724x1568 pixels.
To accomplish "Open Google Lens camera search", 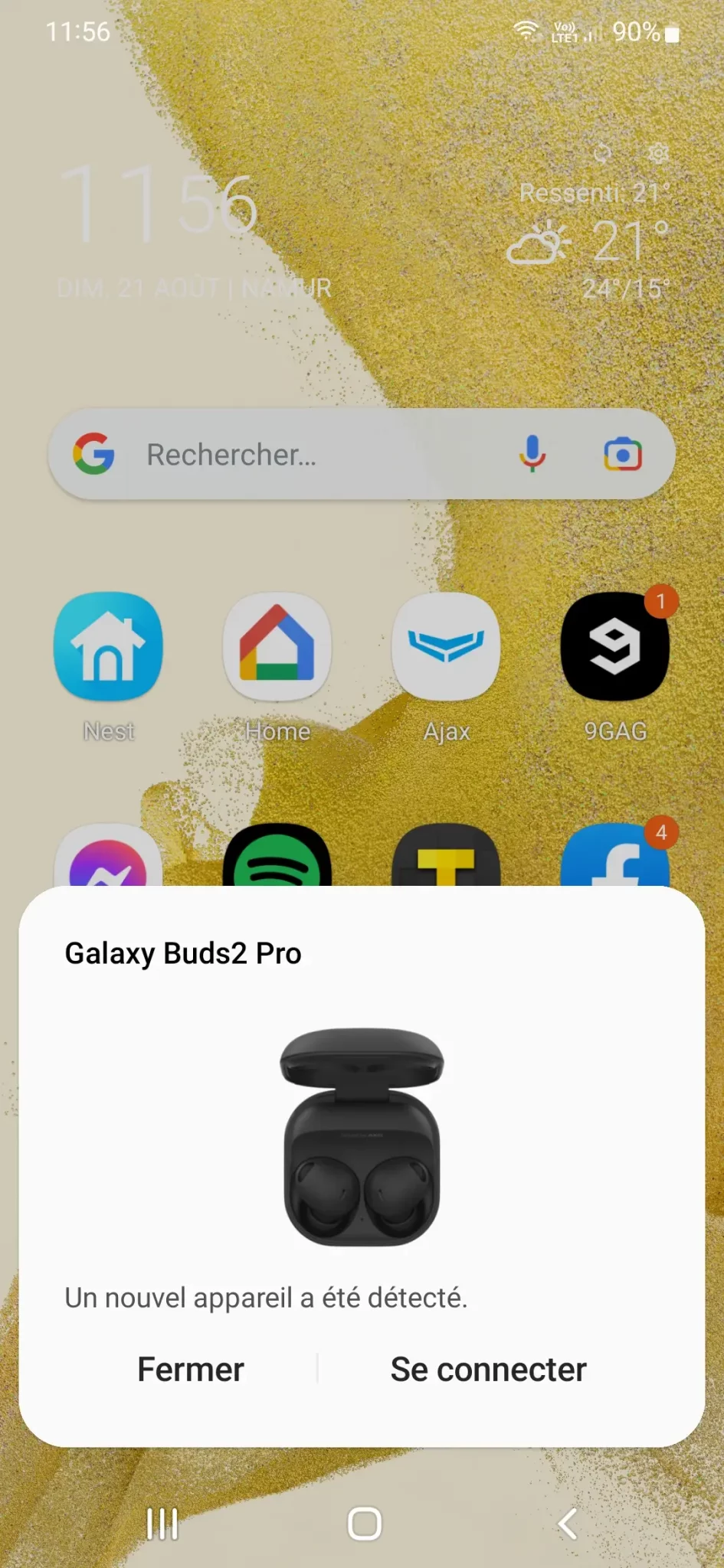I will pyautogui.click(x=623, y=454).
